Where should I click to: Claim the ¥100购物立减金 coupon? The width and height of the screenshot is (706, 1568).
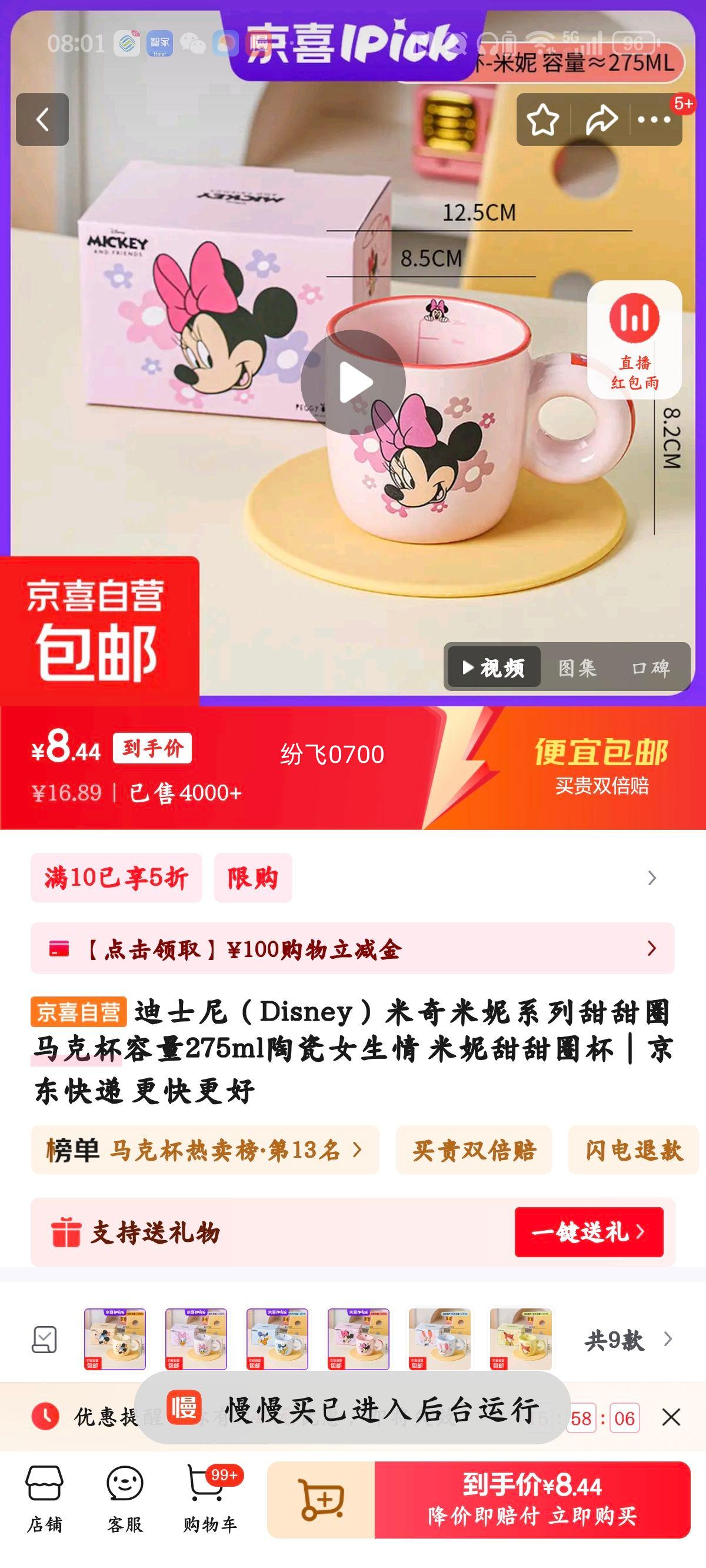(352, 948)
